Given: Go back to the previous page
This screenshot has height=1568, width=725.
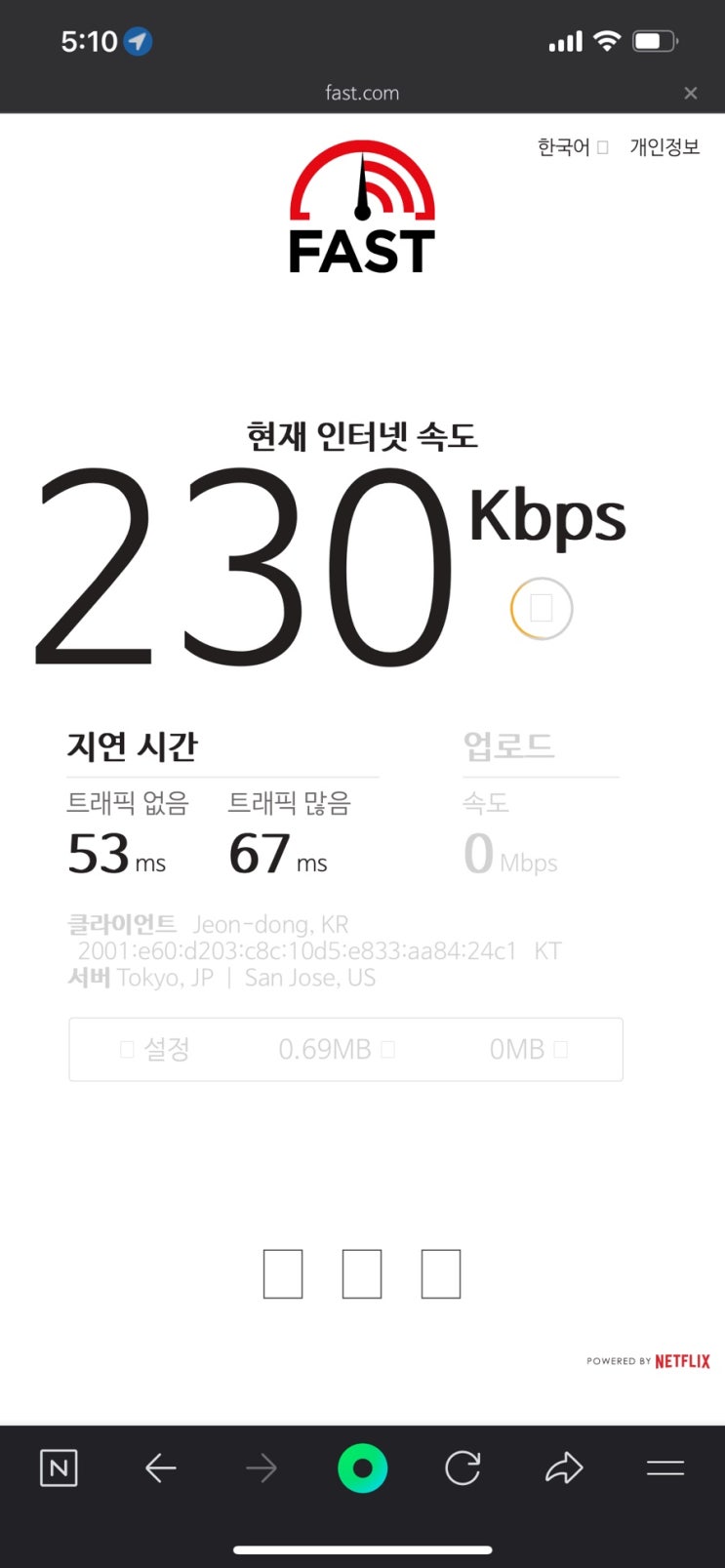Looking at the screenshot, I should point(160,1467).
